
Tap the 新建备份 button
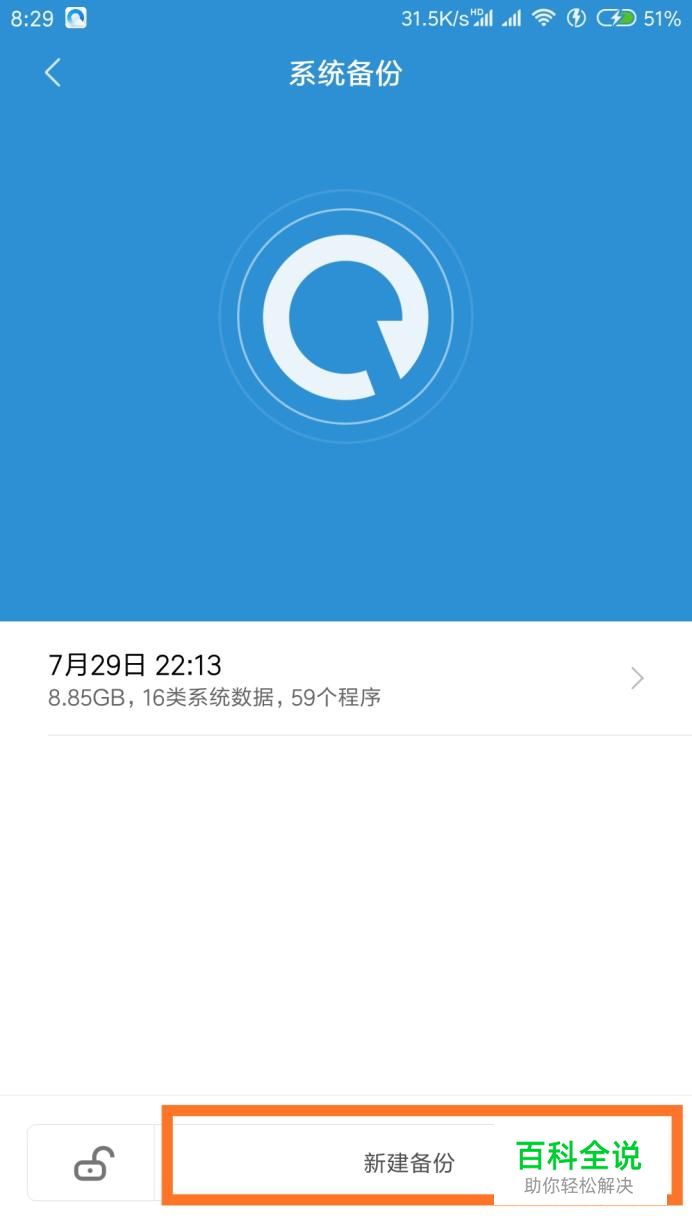(x=410, y=1163)
